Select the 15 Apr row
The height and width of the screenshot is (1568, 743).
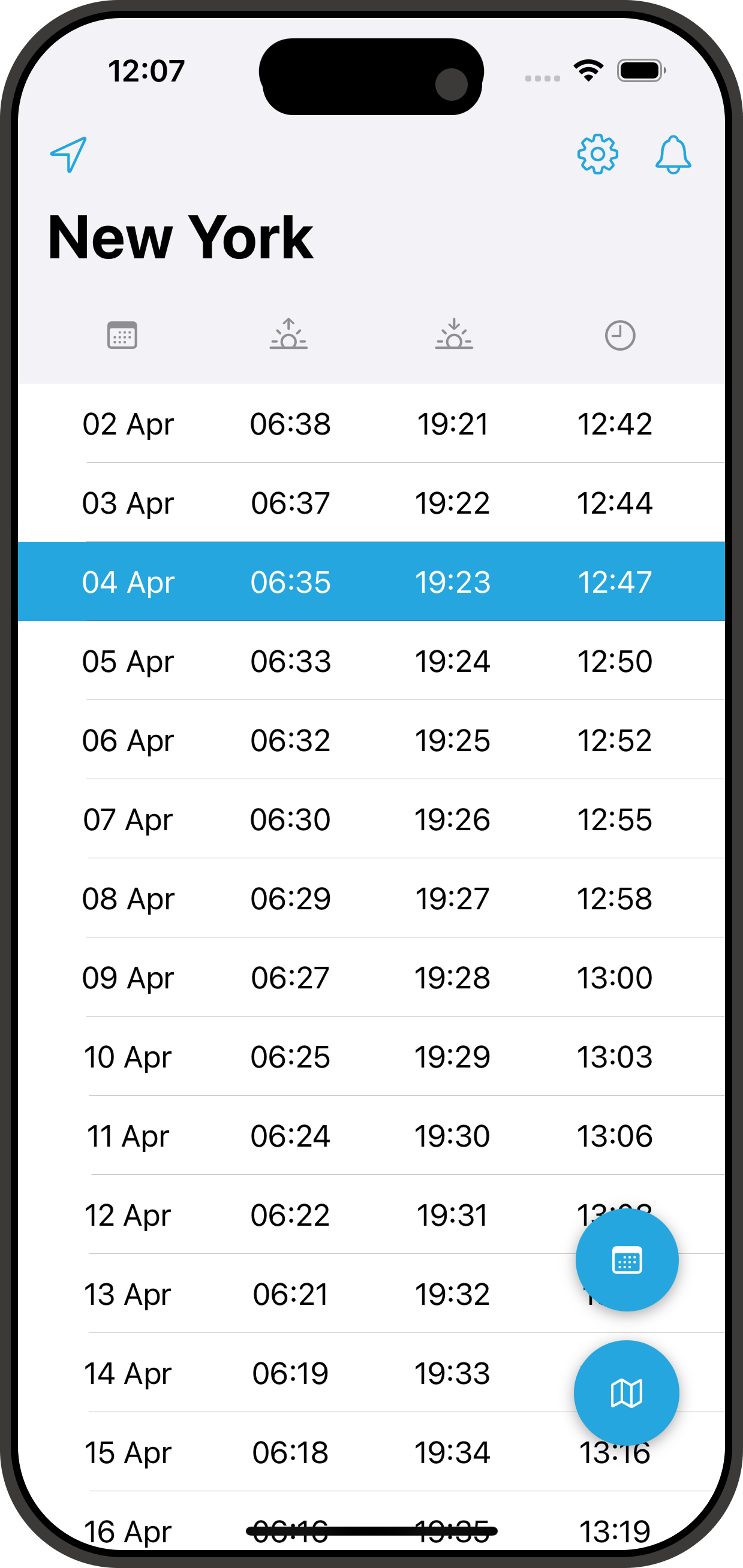pos(372,1454)
